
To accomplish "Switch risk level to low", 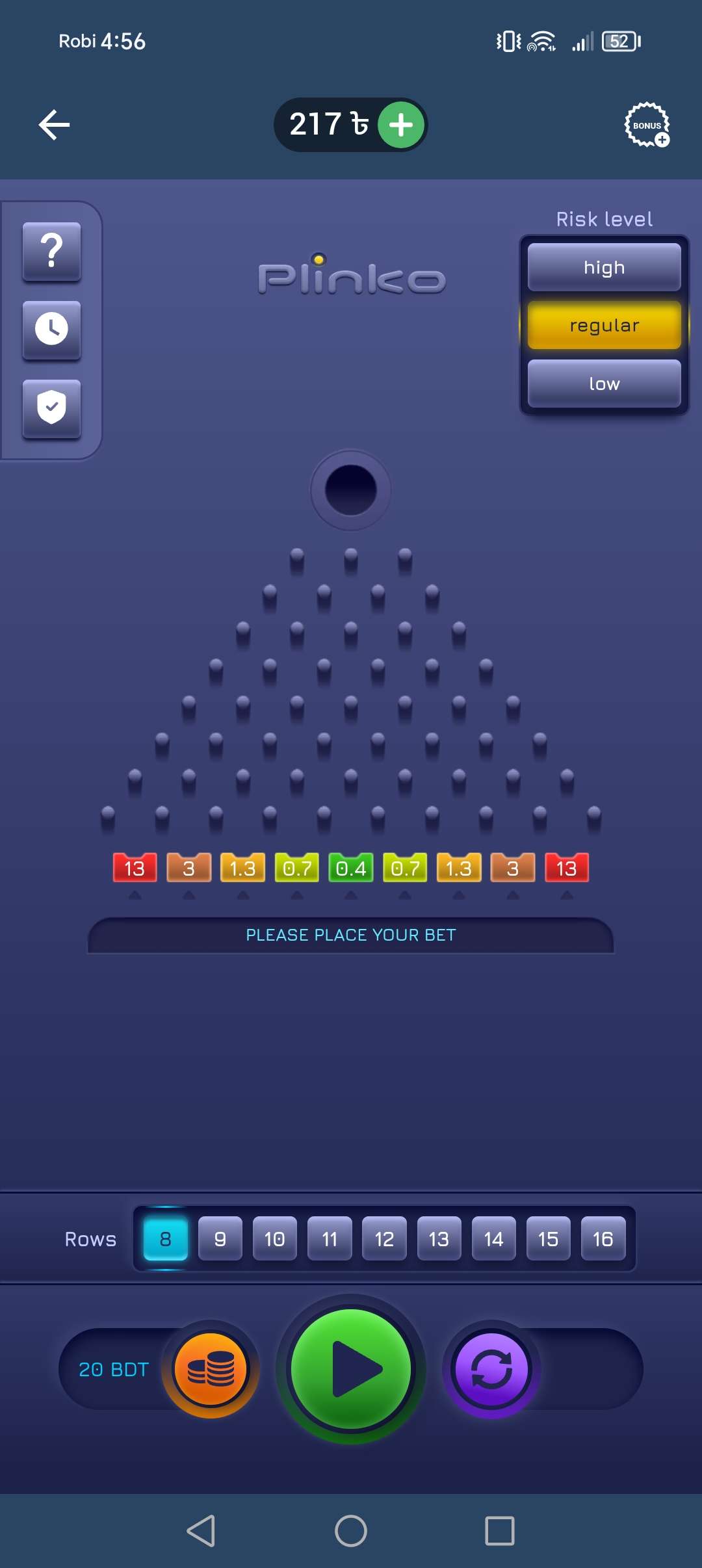I will pos(604,384).
